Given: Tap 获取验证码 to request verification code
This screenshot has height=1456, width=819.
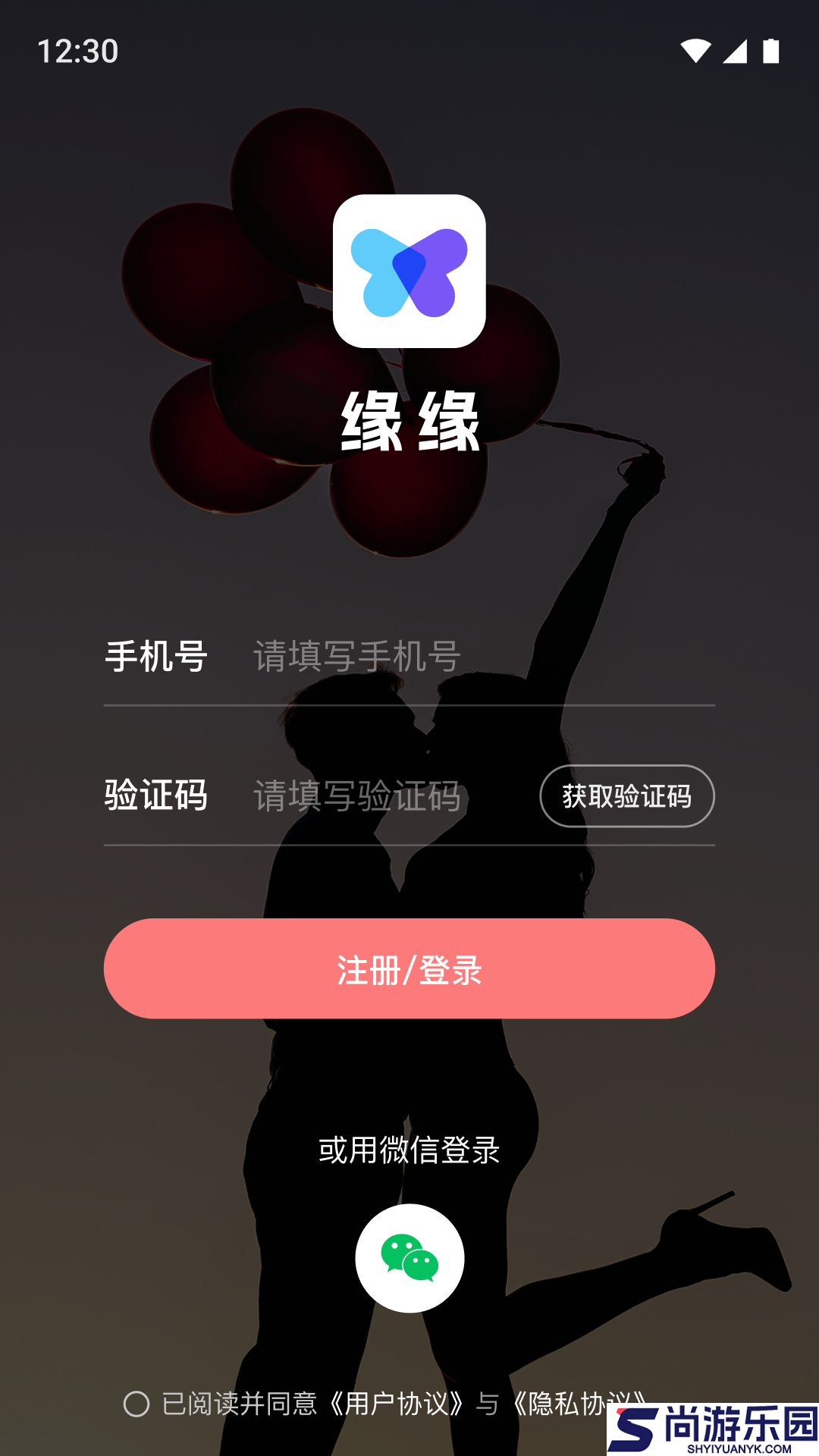Looking at the screenshot, I should tap(628, 796).
